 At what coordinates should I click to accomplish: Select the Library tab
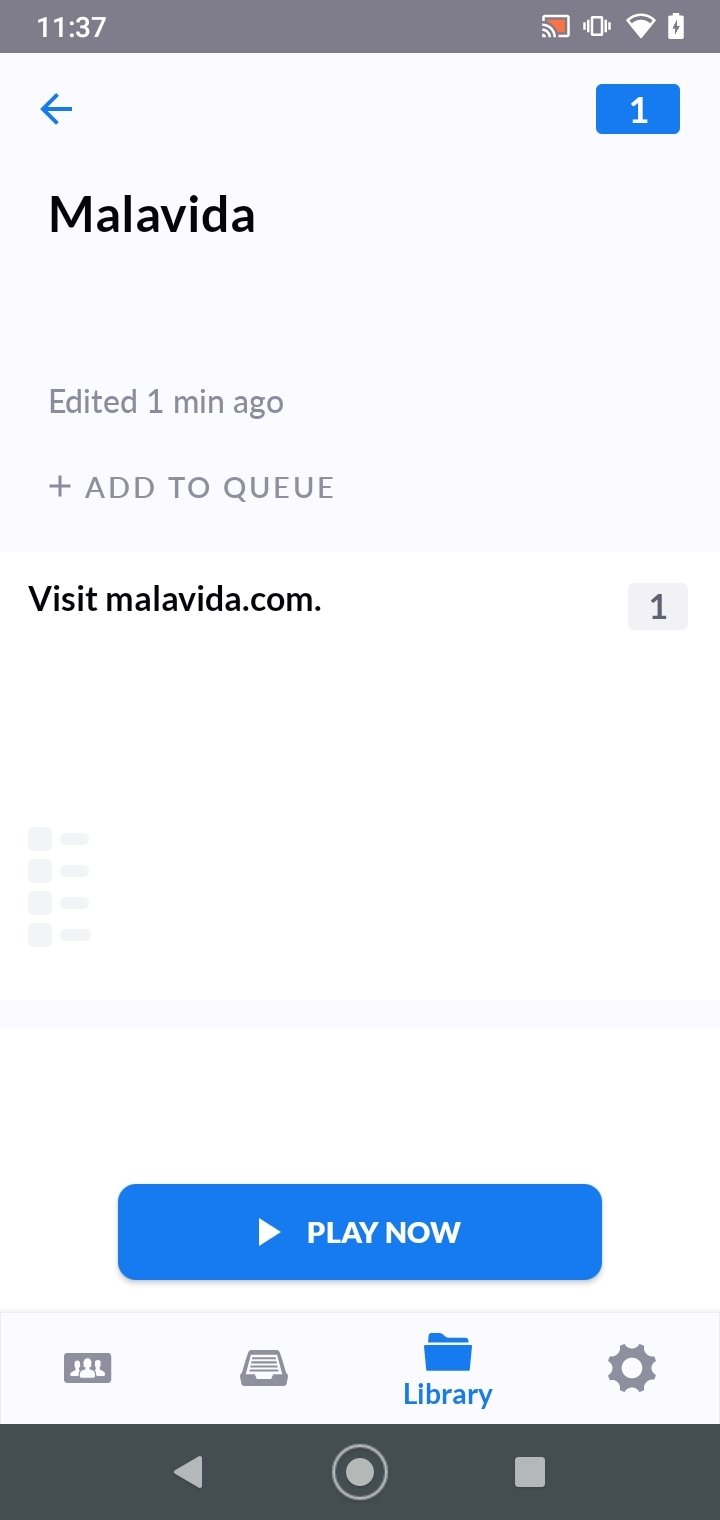[x=447, y=1370]
